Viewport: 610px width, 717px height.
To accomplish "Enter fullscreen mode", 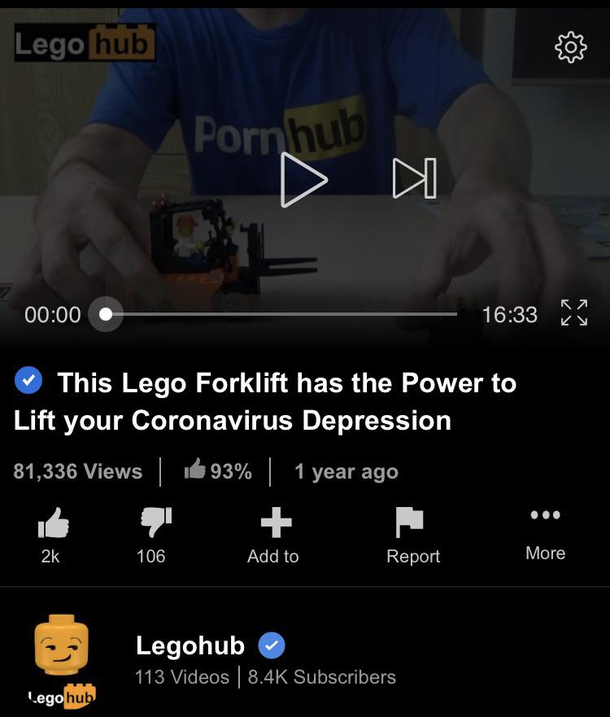I will 573,313.
